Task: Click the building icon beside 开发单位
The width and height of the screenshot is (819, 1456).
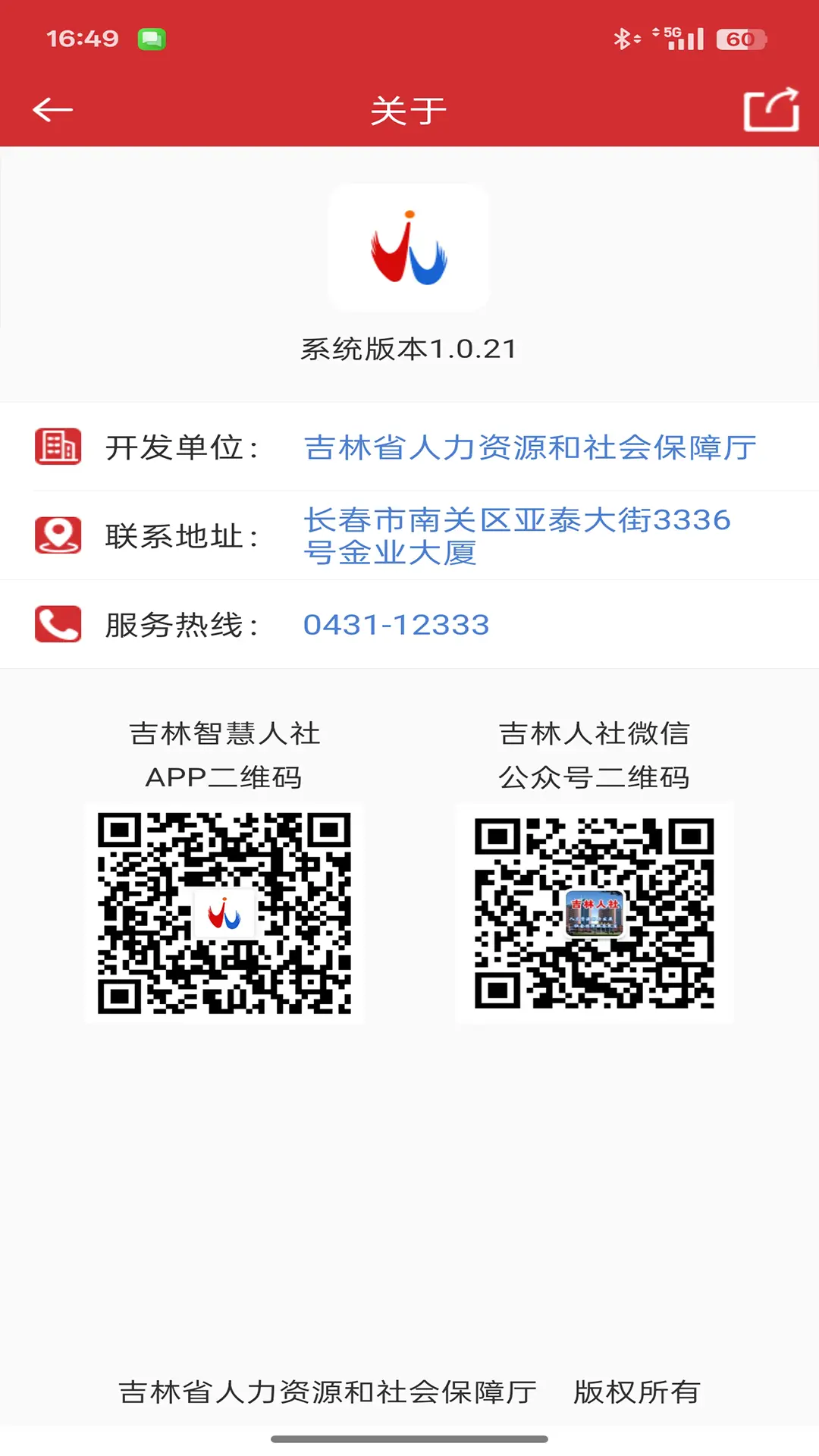Action: click(58, 447)
